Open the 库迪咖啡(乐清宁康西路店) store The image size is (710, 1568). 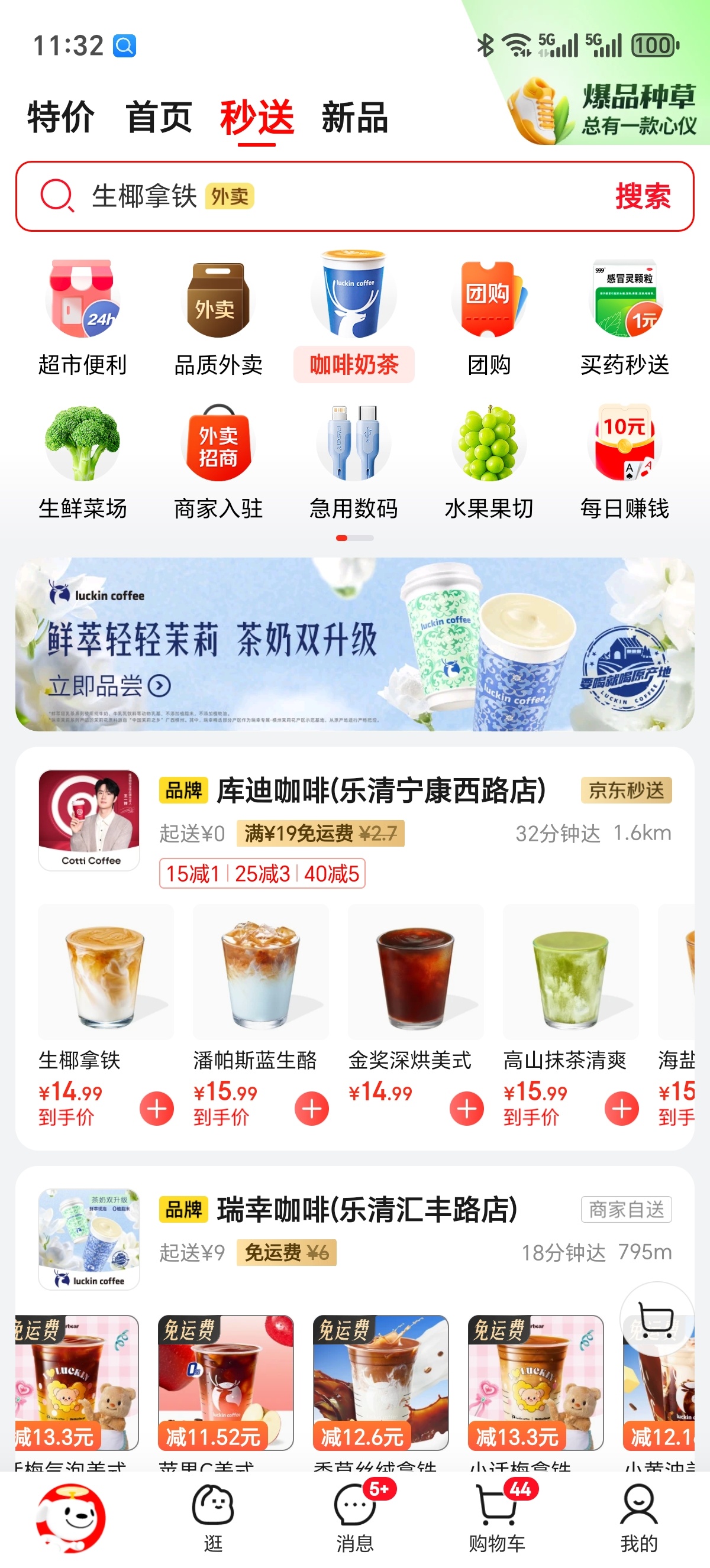click(380, 790)
